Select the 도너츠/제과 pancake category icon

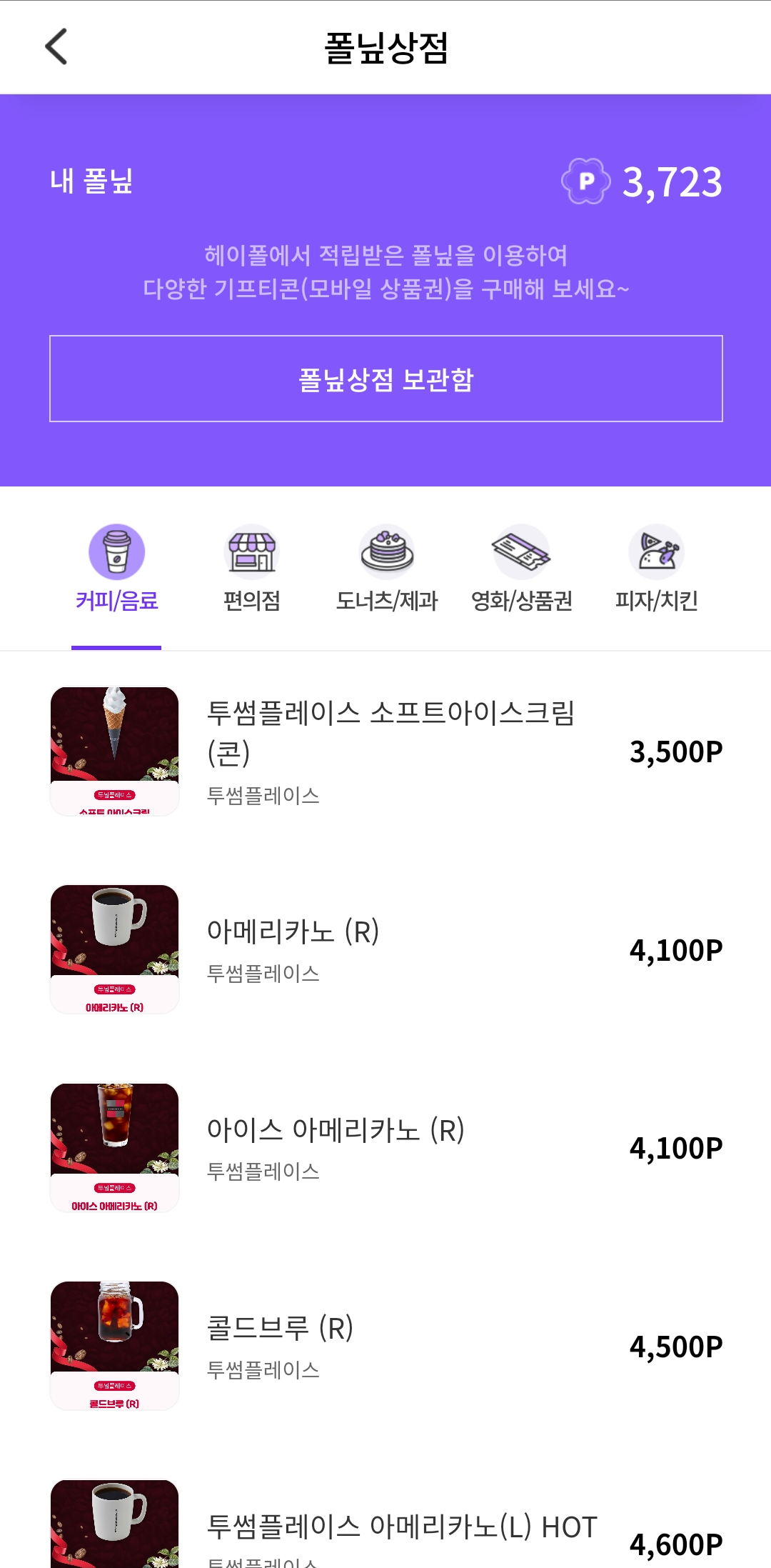pos(385,552)
